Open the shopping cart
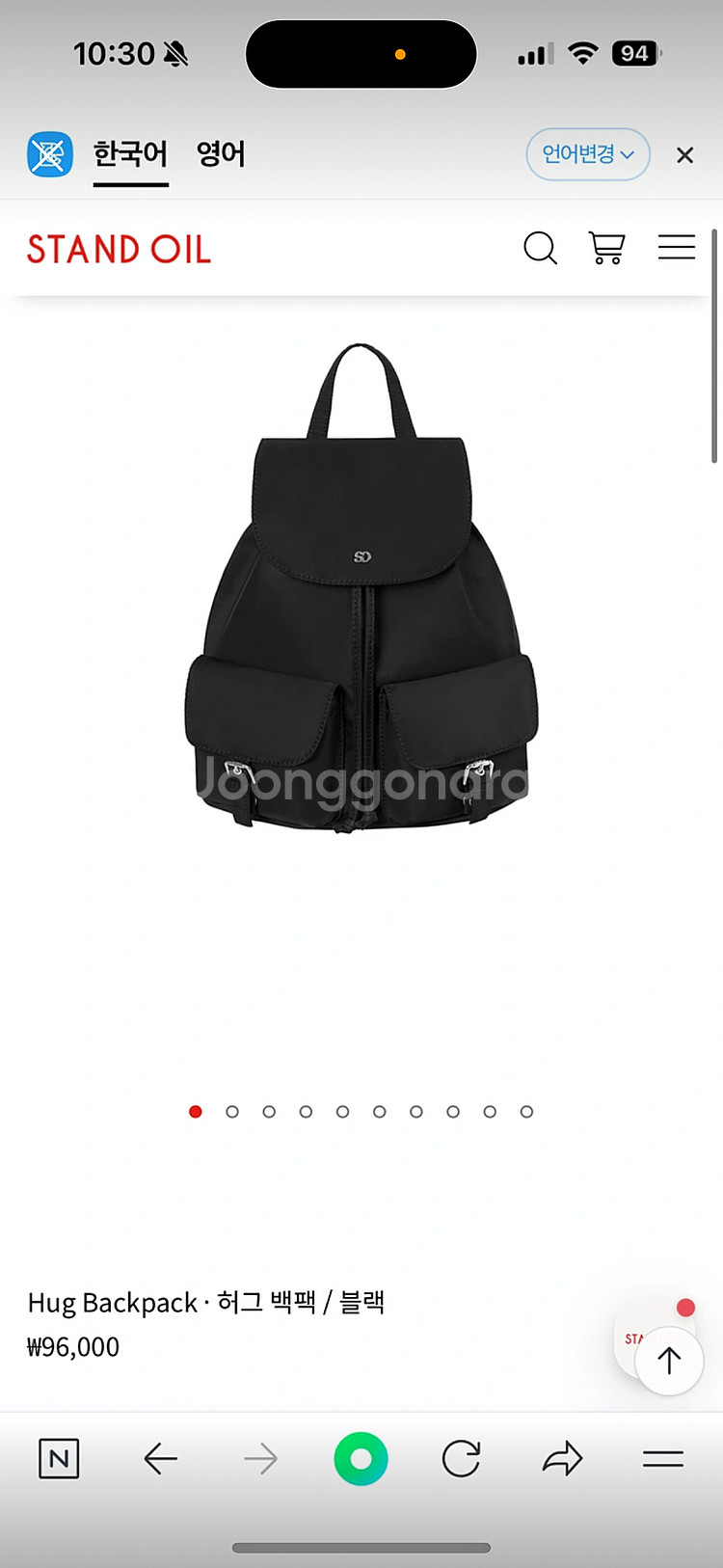Image resolution: width=723 pixels, height=1568 pixels. 606,248
